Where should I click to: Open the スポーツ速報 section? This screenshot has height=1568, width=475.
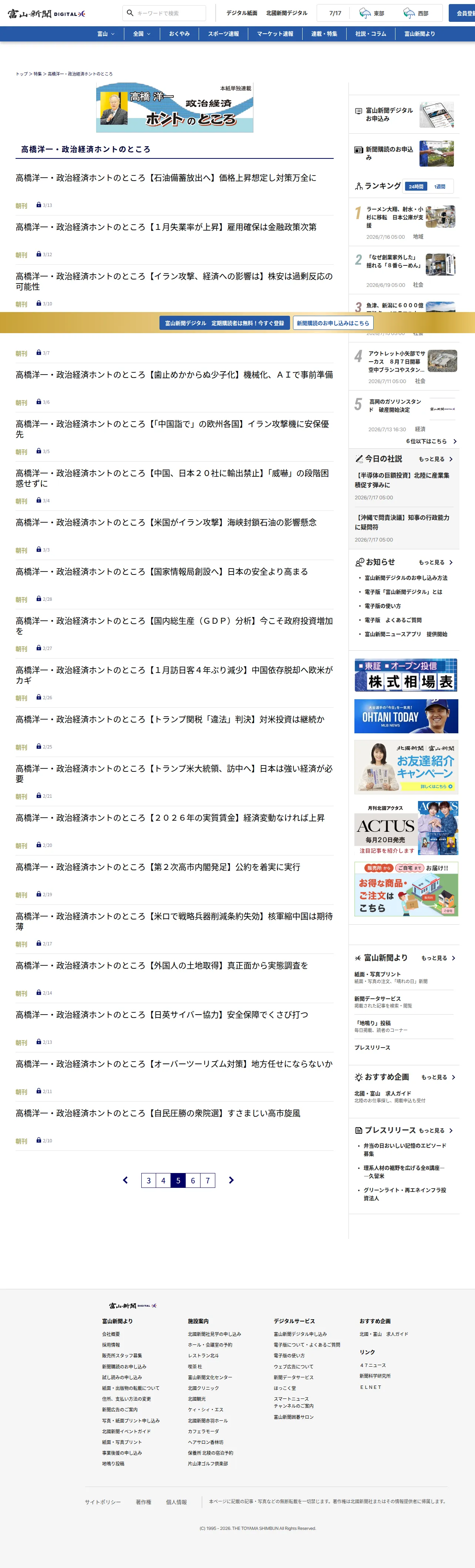(223, 34)
